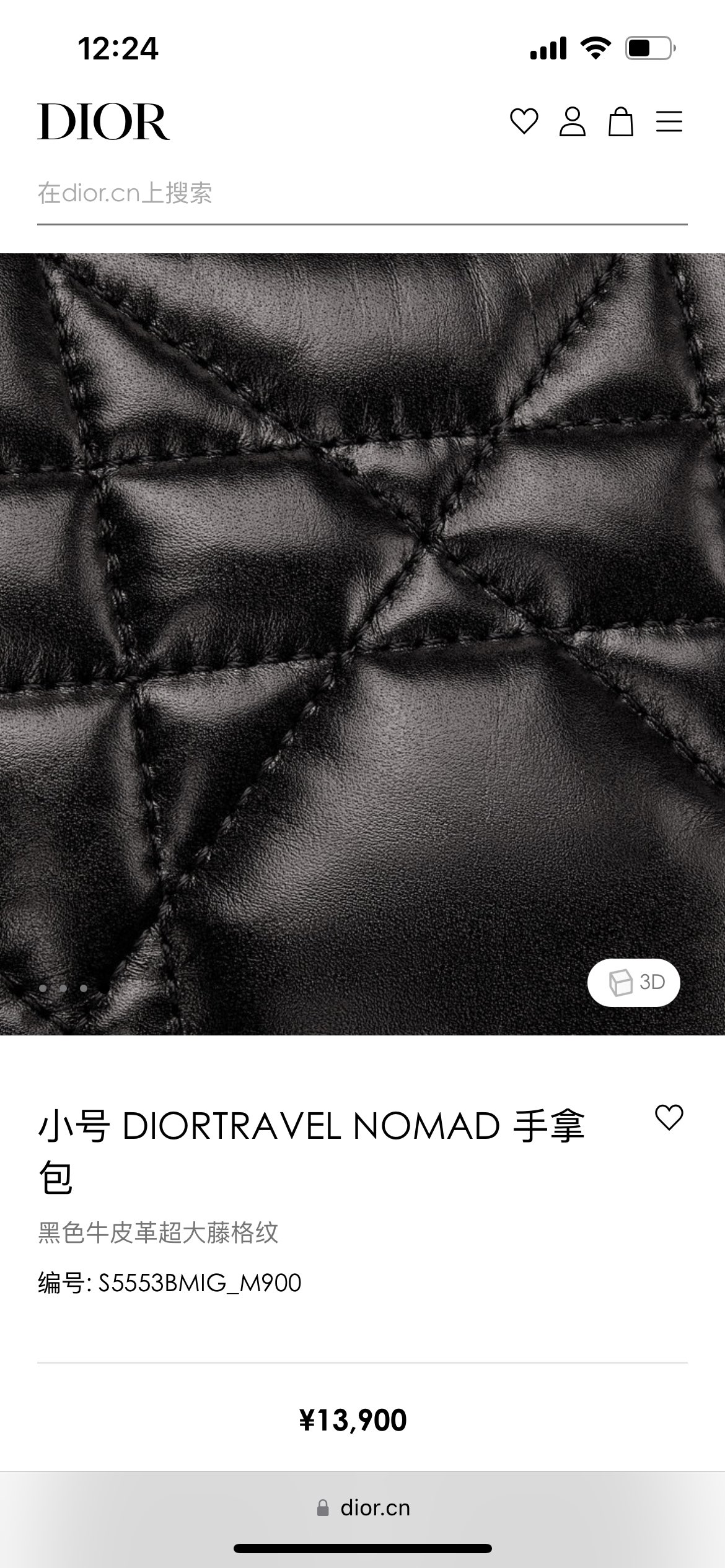Image resolution: width=725 pixels, height=1568 pixels.
Task: View the product in 3D
Action: point(633,982)
